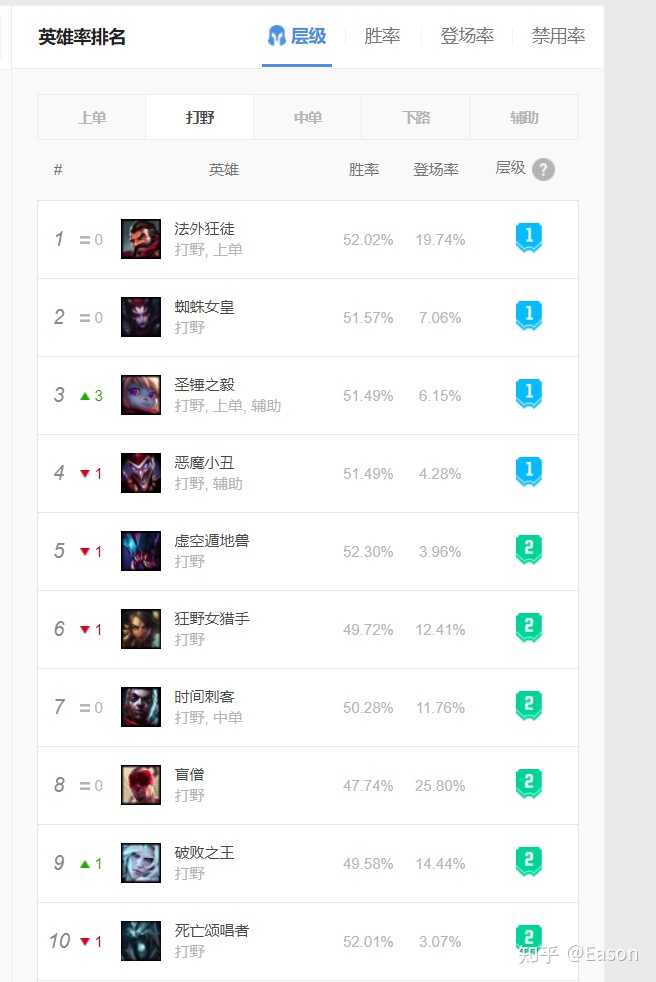Select the 上单 position filter

(x=92, y=117)
